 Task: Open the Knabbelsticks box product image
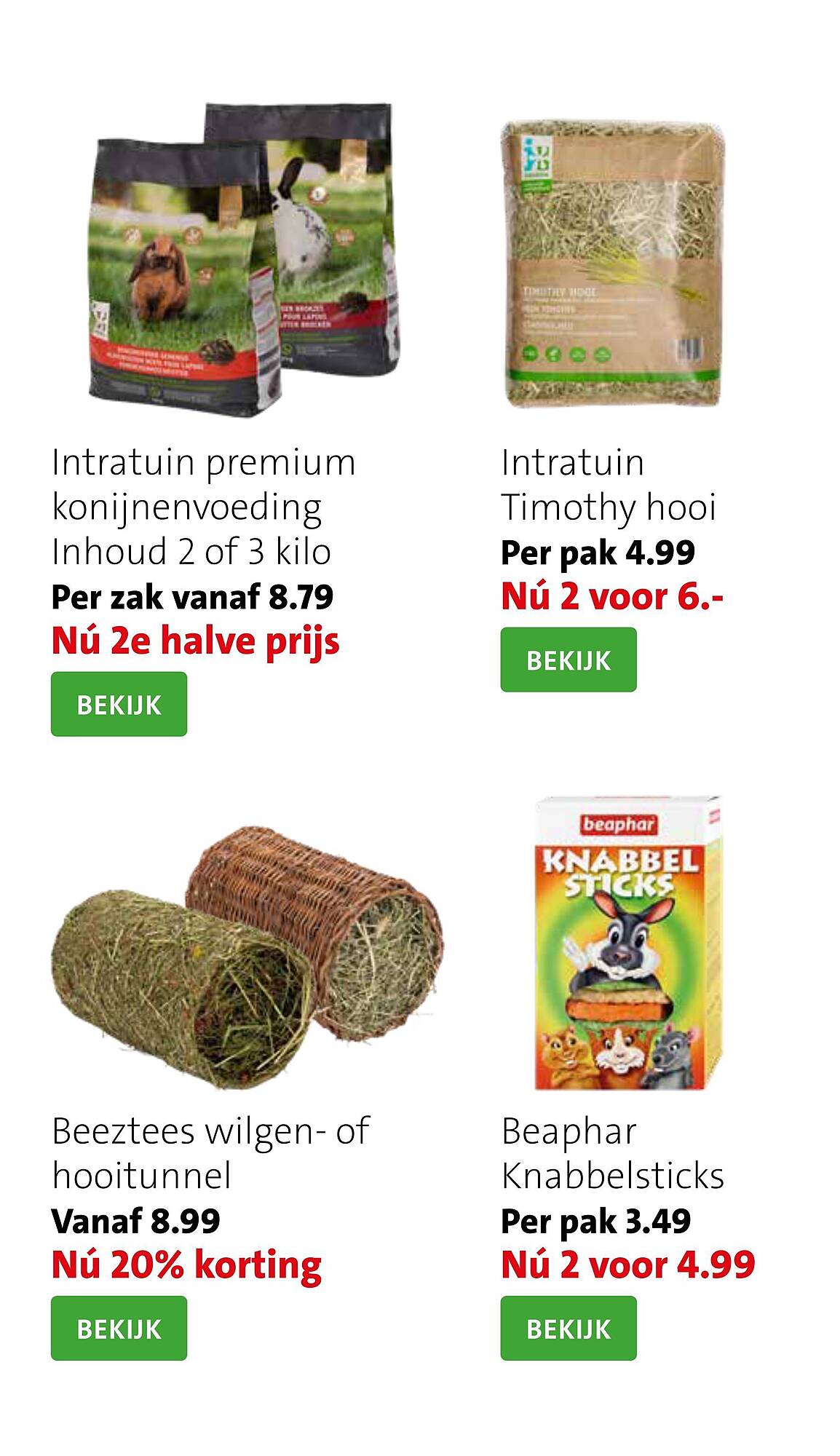627,943
